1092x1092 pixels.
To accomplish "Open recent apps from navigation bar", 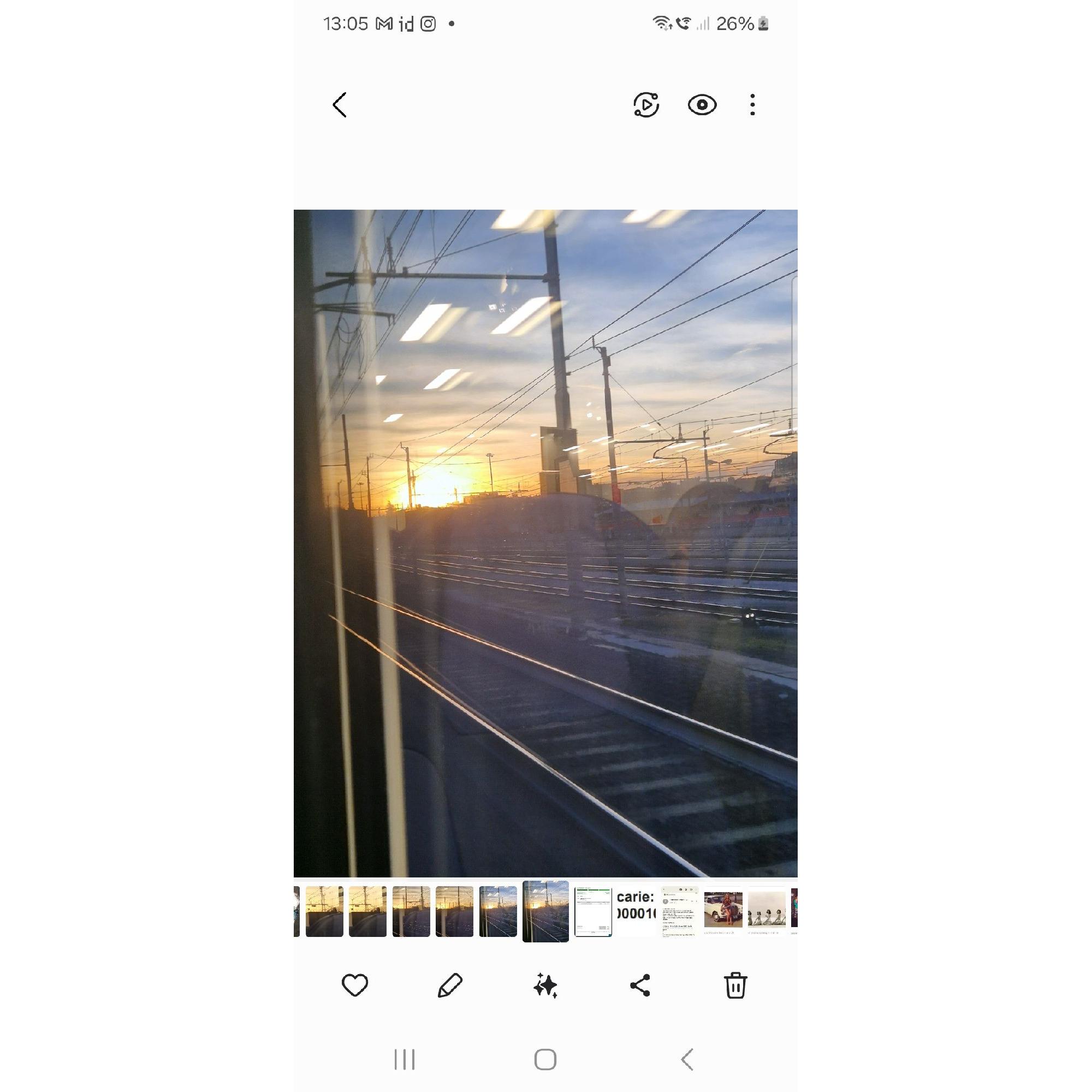I will (404, 1060).
